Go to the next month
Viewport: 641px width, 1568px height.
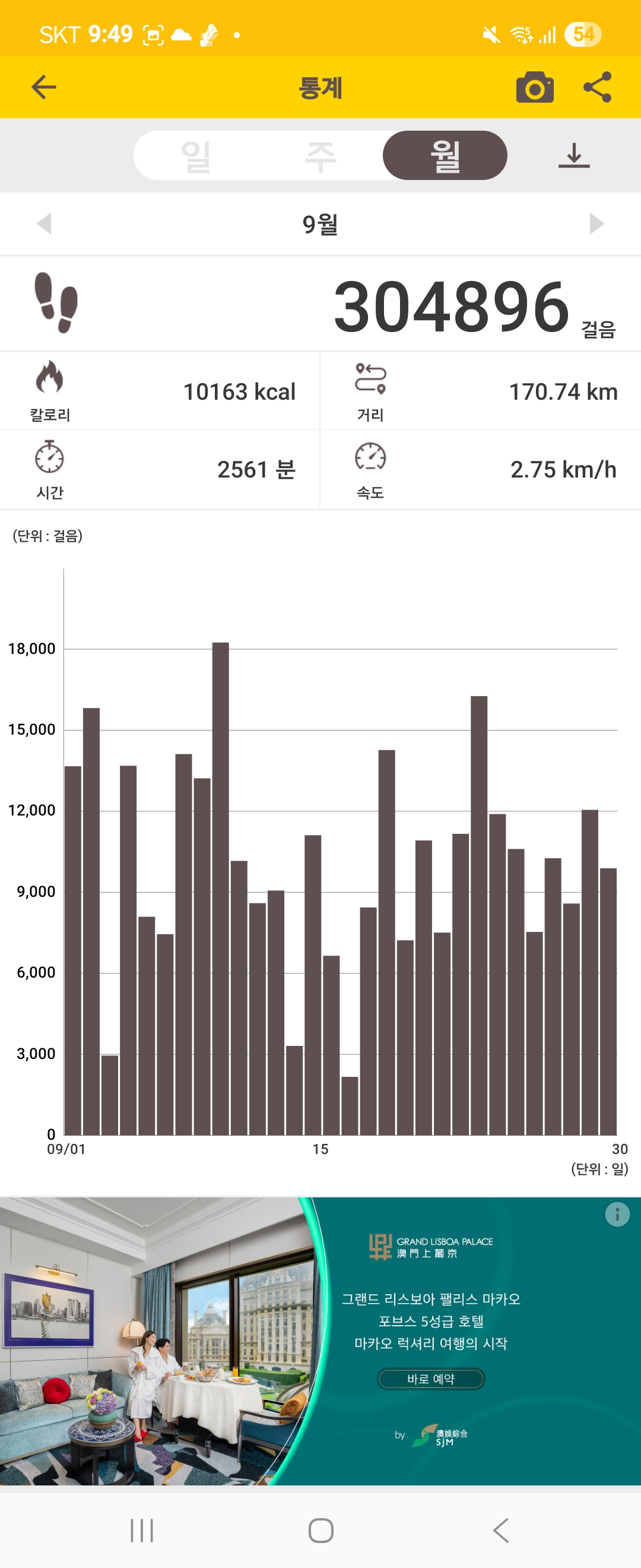point(596,223)
